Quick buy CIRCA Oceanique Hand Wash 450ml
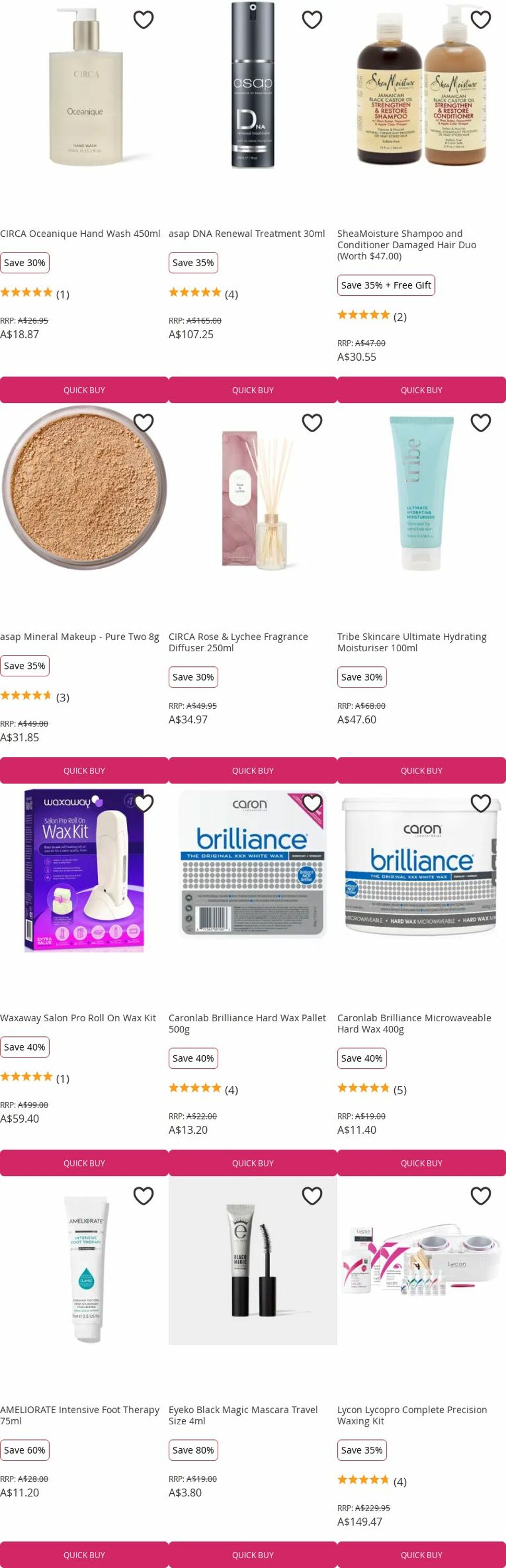 (84, 390)
